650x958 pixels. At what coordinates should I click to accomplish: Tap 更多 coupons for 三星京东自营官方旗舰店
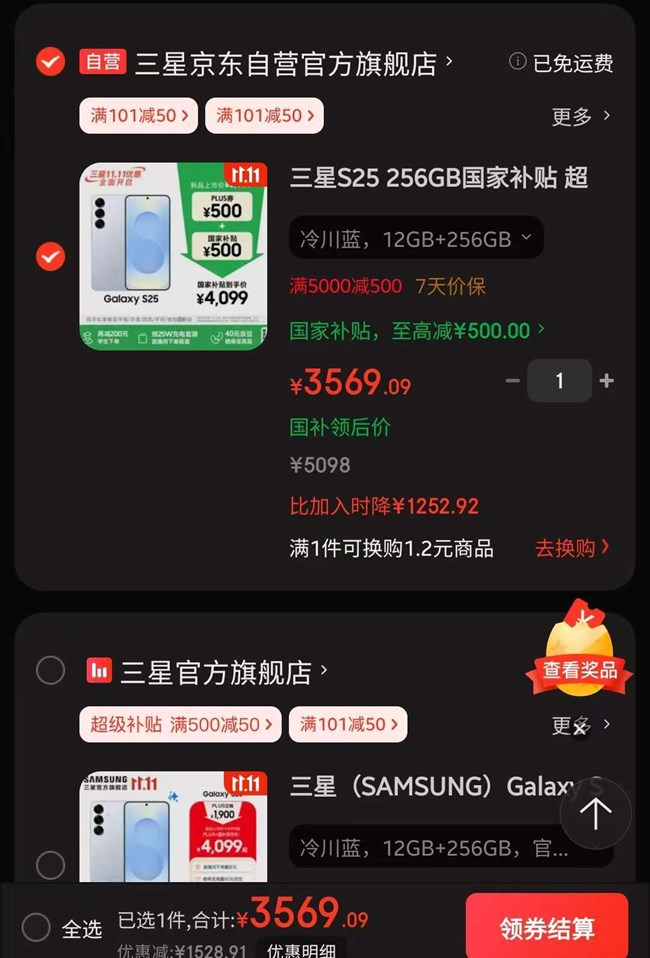pos(580,116)
